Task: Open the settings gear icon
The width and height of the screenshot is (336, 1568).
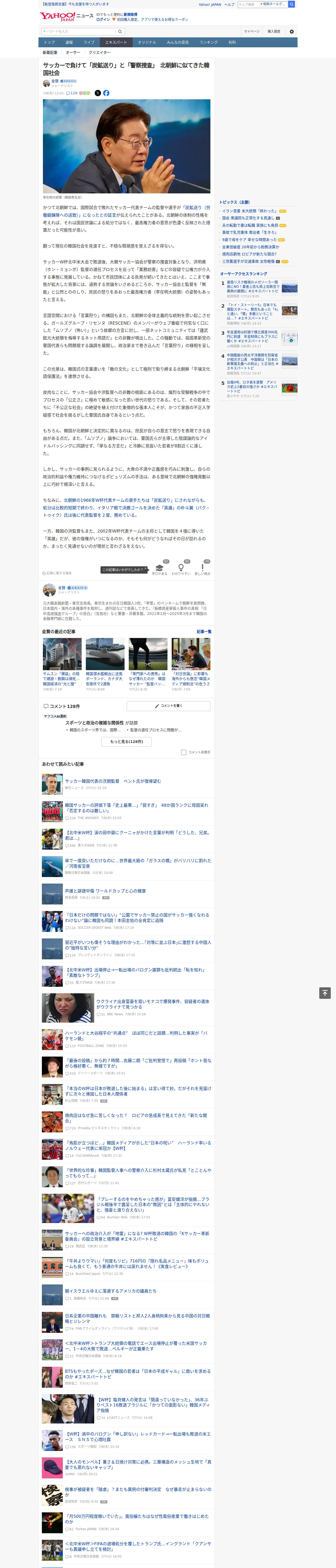Action: pos(292,31)
